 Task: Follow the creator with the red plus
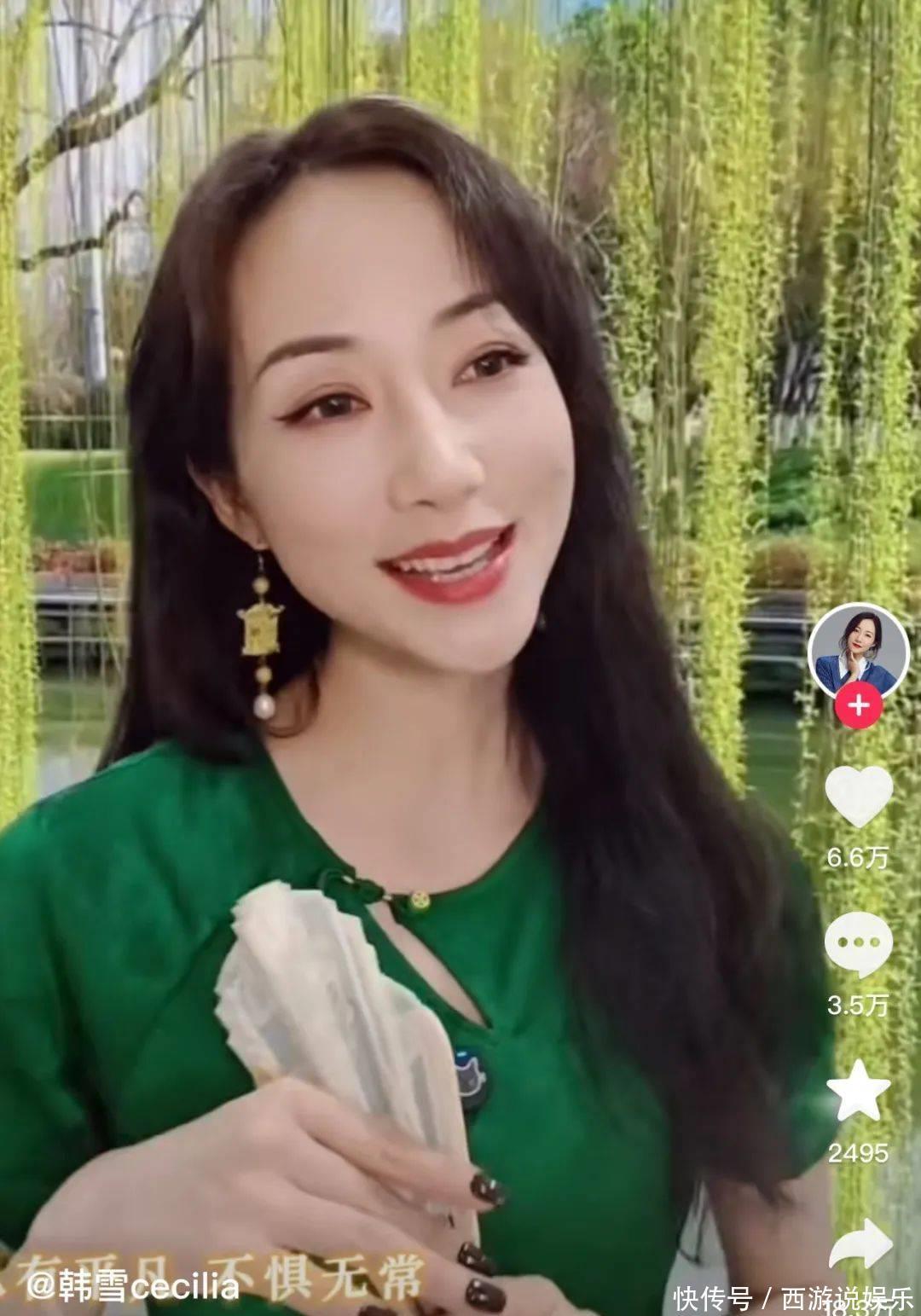click(858, 706)
